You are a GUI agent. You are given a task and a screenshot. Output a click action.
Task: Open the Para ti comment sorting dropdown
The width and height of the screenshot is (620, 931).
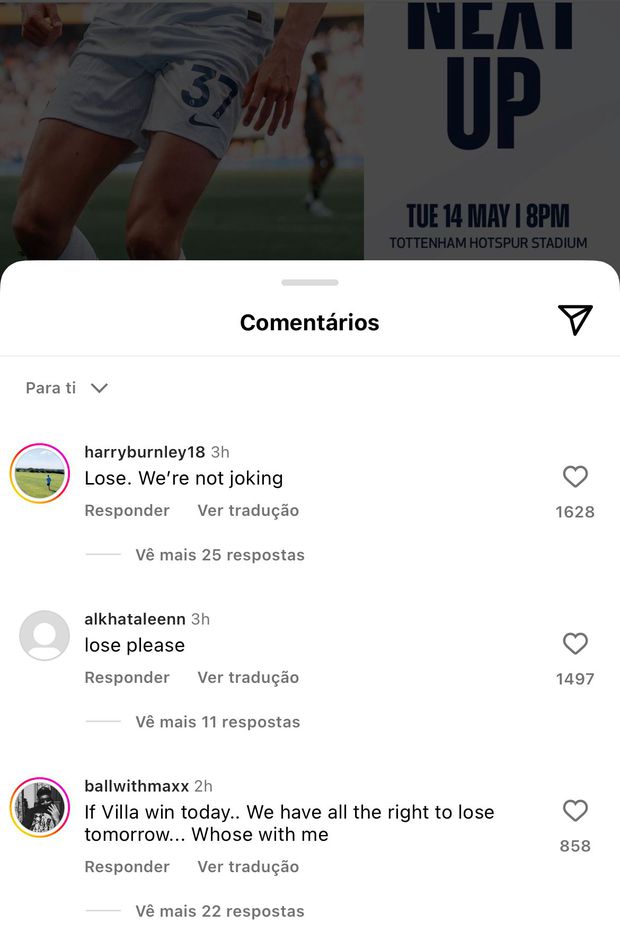click(x=66, y=388)
